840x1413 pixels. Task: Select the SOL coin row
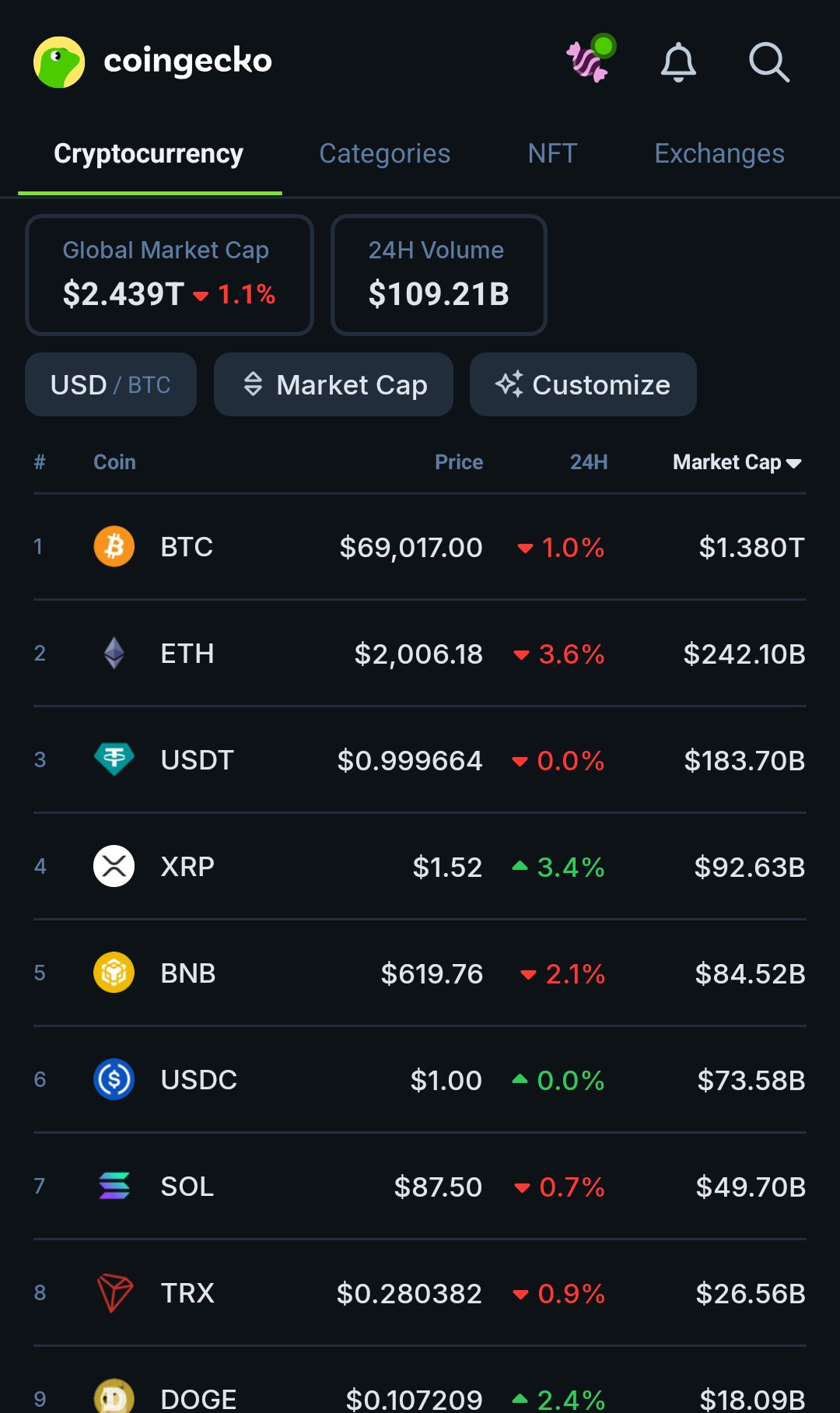coord(420,1187)
